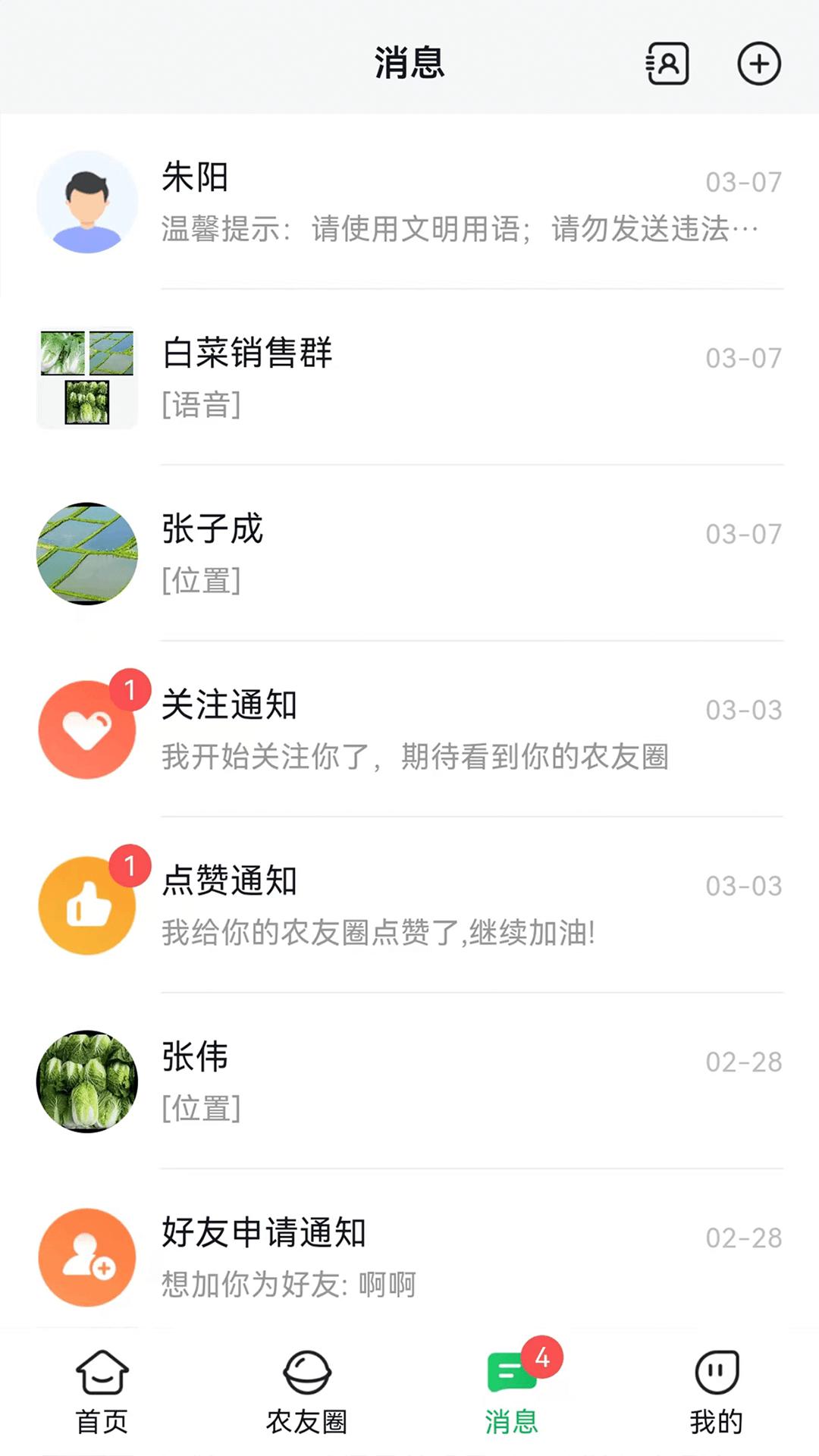
Task: Open the friend-request icon for 好友申请通知
Action: click(x=87, y=1257)
